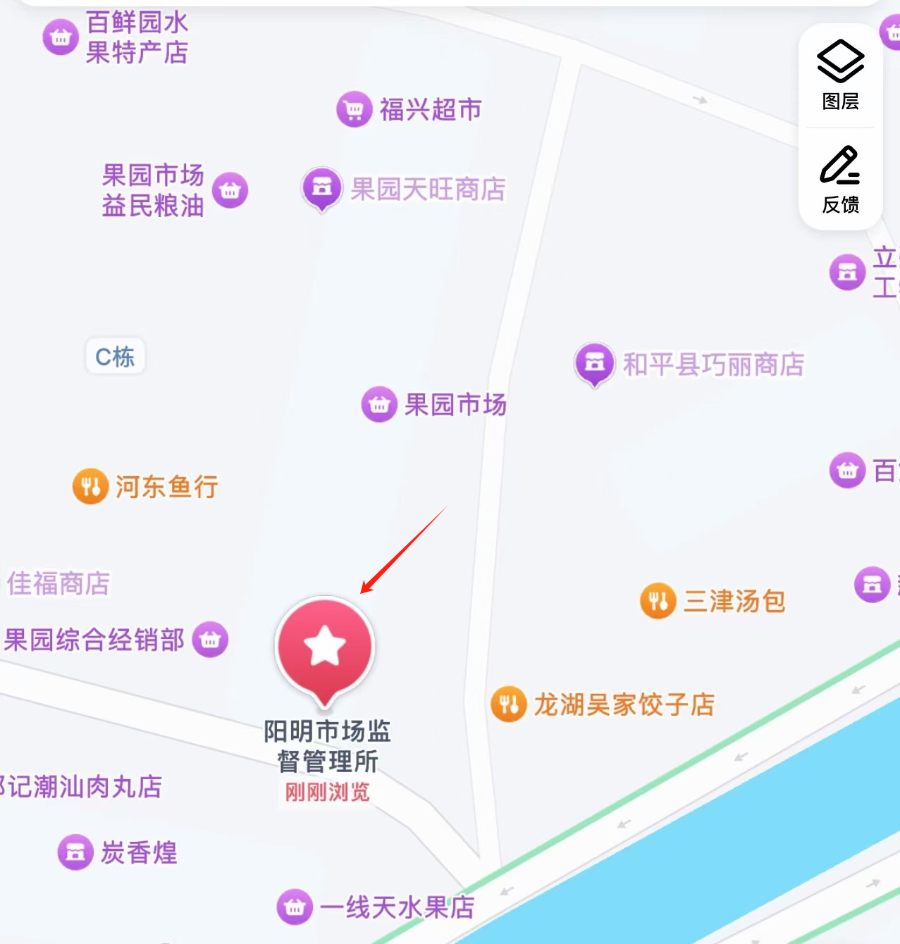900x944 pixels.
Task: Click the 果园市场 shopping basket icon
Action: (x=379, y=404)
